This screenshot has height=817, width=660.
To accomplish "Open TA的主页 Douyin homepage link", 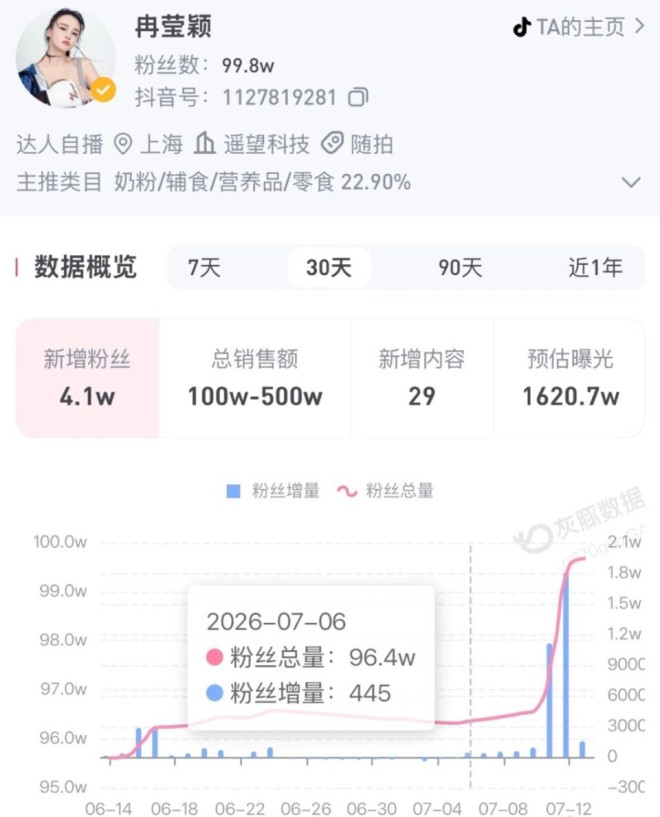I will (x=579, y=27).
